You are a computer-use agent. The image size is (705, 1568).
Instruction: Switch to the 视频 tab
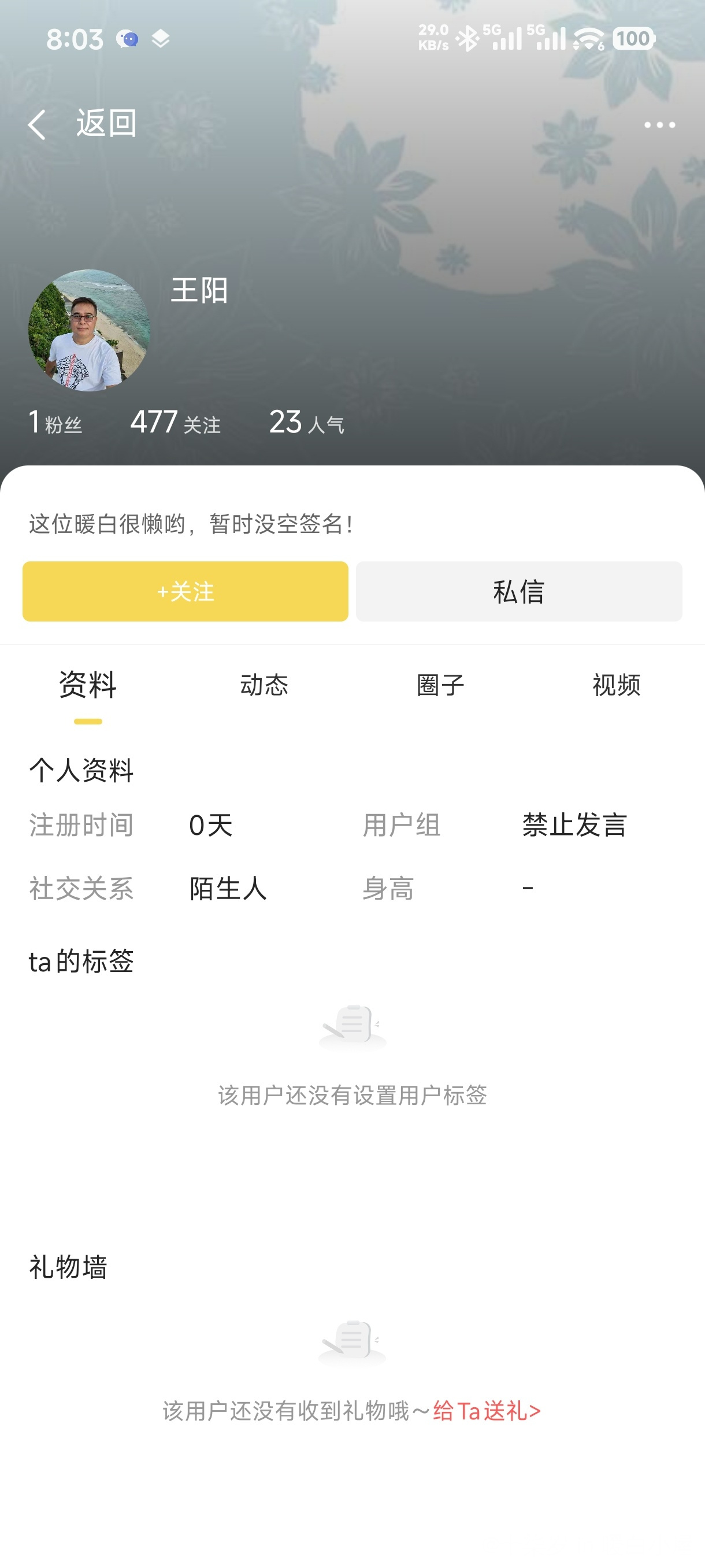616,685
